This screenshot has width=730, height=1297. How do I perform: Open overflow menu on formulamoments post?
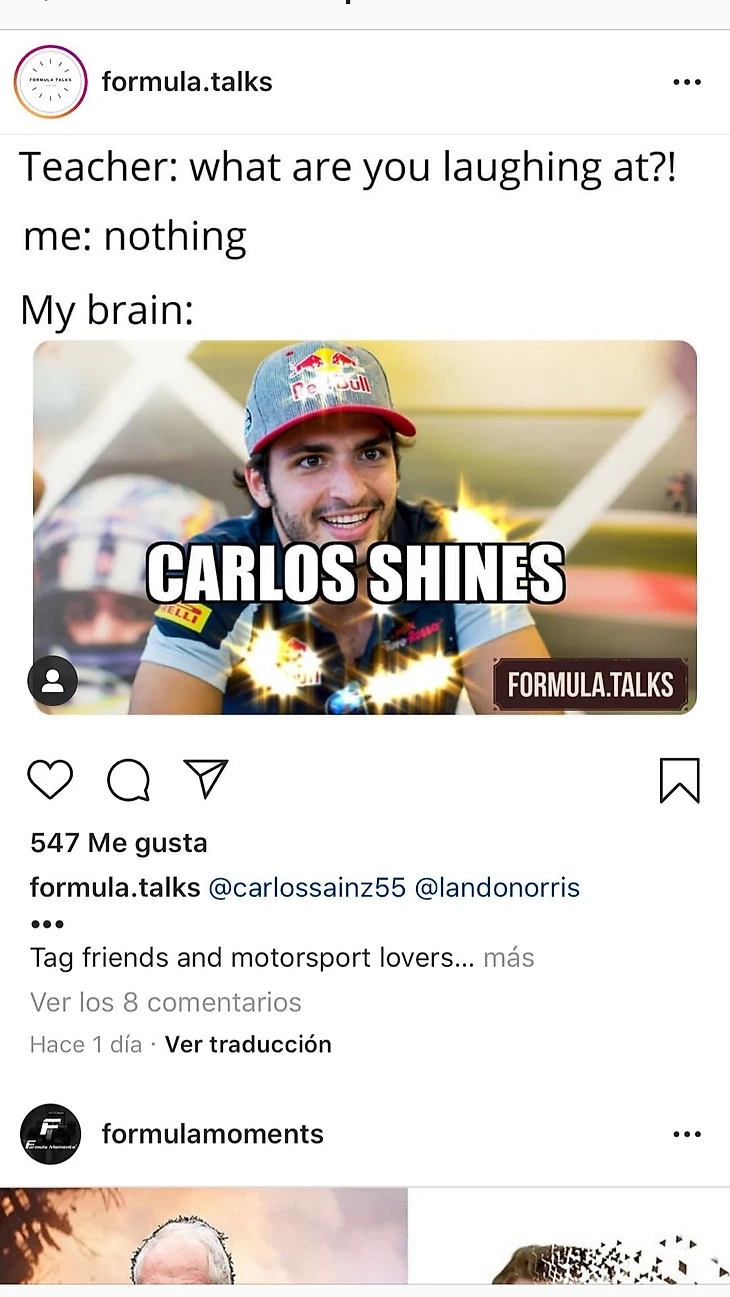pos(687,1134)
